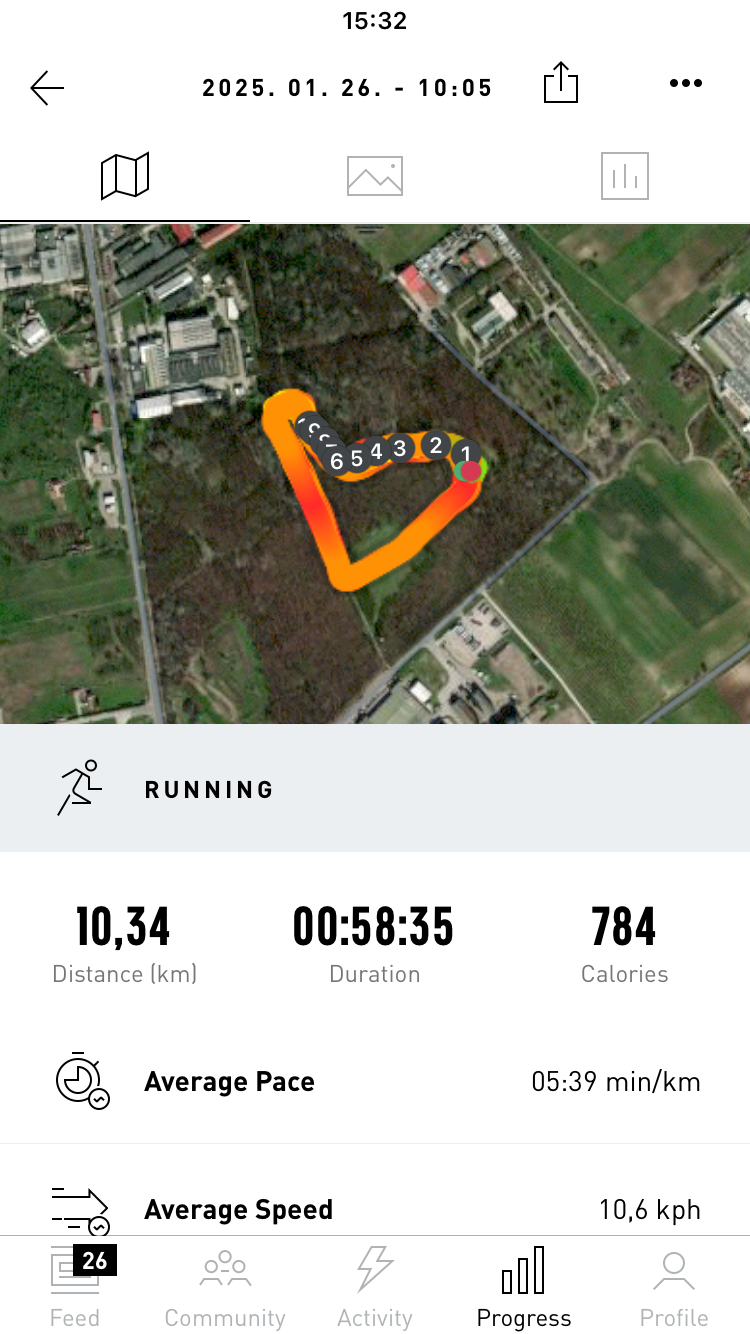Switch to the charts statistics tab
This screenshot has width=750, height=1334.
625,176
